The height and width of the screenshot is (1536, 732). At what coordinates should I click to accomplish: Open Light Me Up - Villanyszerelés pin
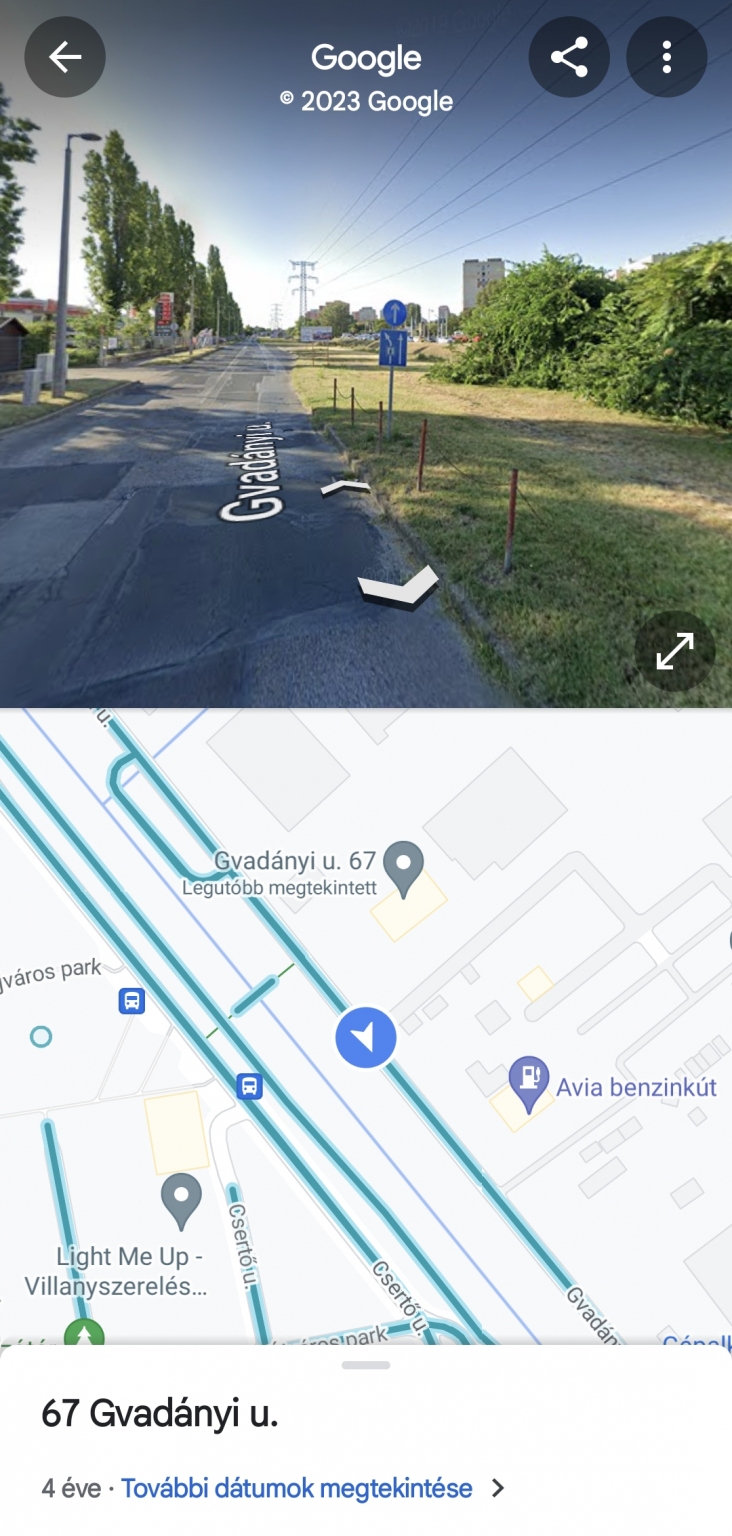coord(181,1200)
